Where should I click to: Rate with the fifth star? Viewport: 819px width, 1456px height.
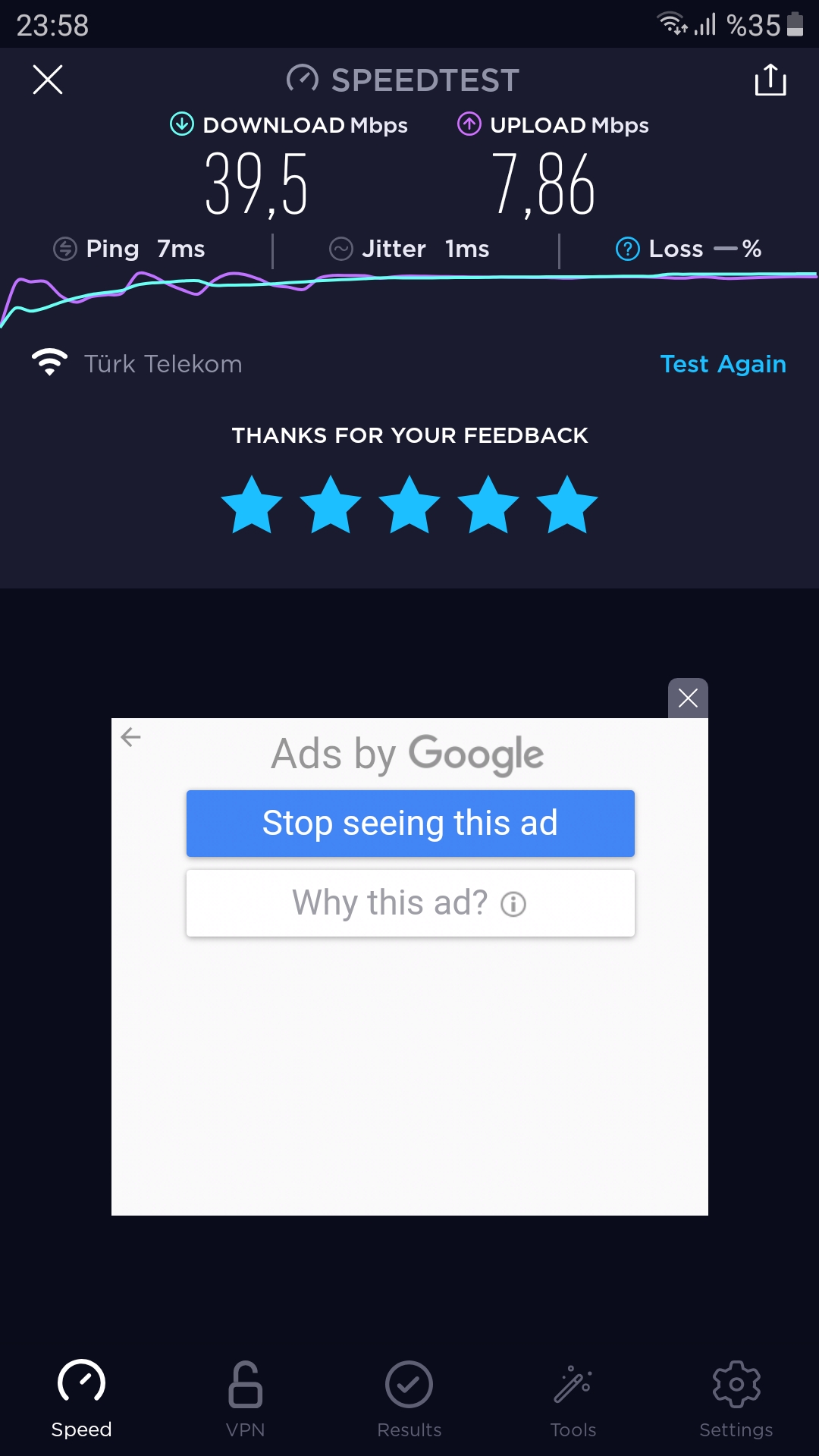[566, 505]
